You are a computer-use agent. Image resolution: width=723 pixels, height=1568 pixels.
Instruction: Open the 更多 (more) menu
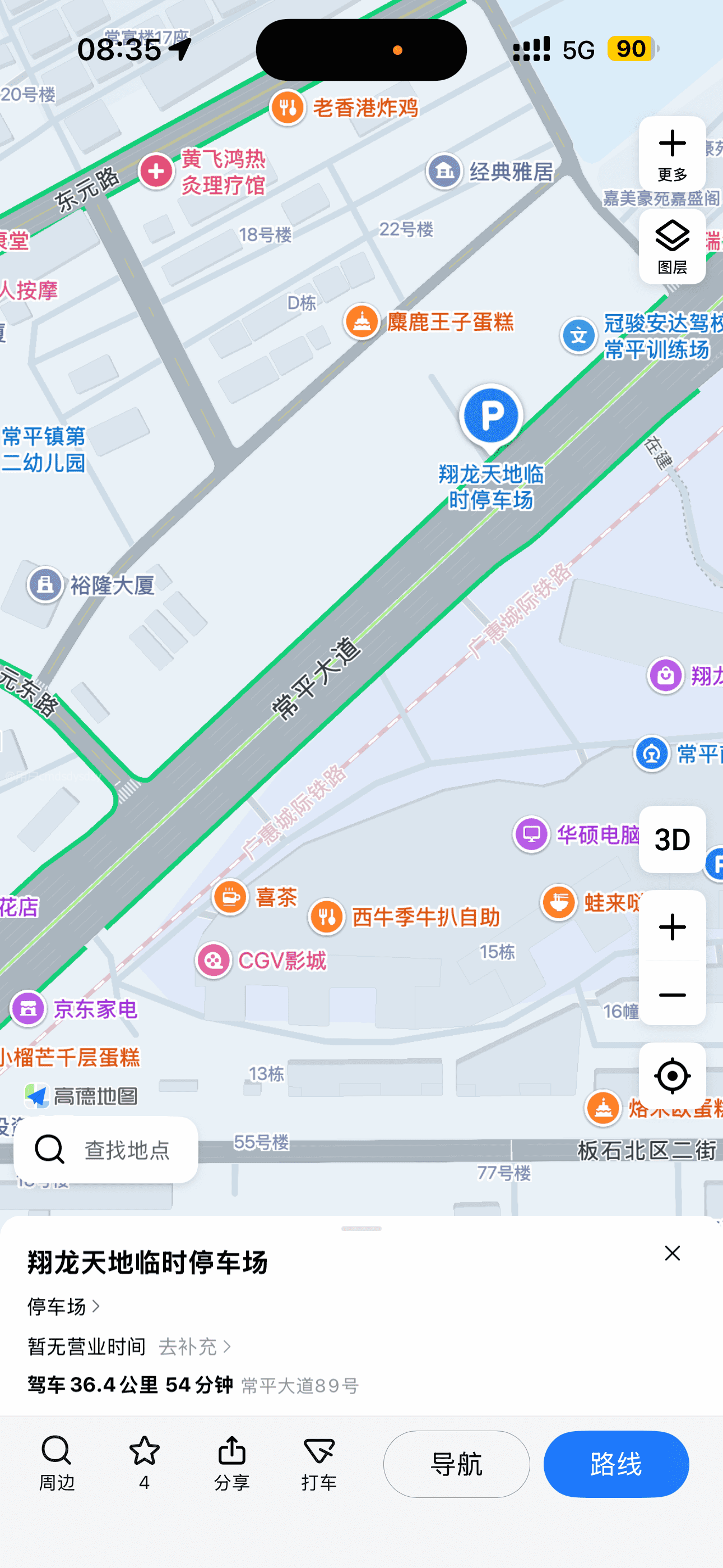(x=672, y=155)
